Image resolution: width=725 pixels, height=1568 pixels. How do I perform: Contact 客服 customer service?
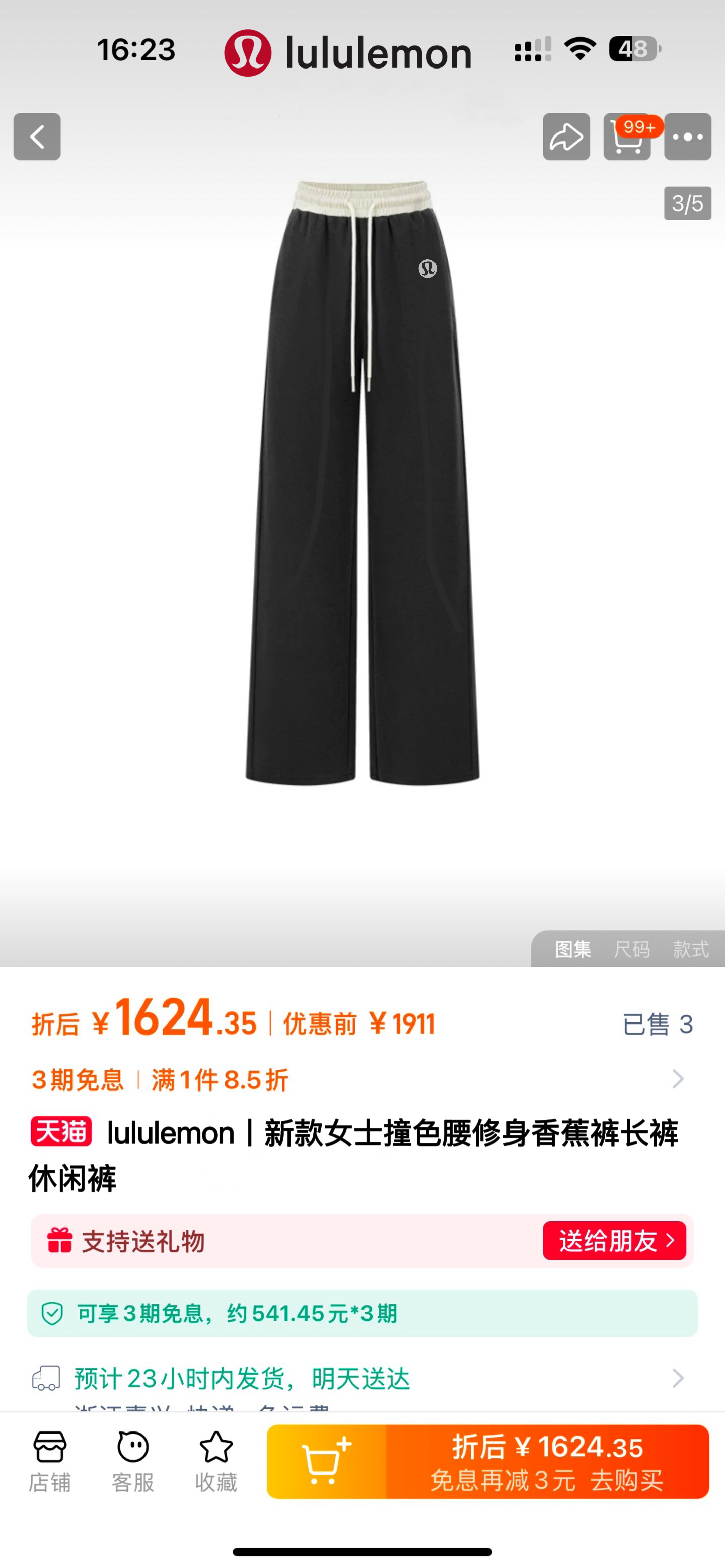pyautogui.click(x=132, y=1462)
